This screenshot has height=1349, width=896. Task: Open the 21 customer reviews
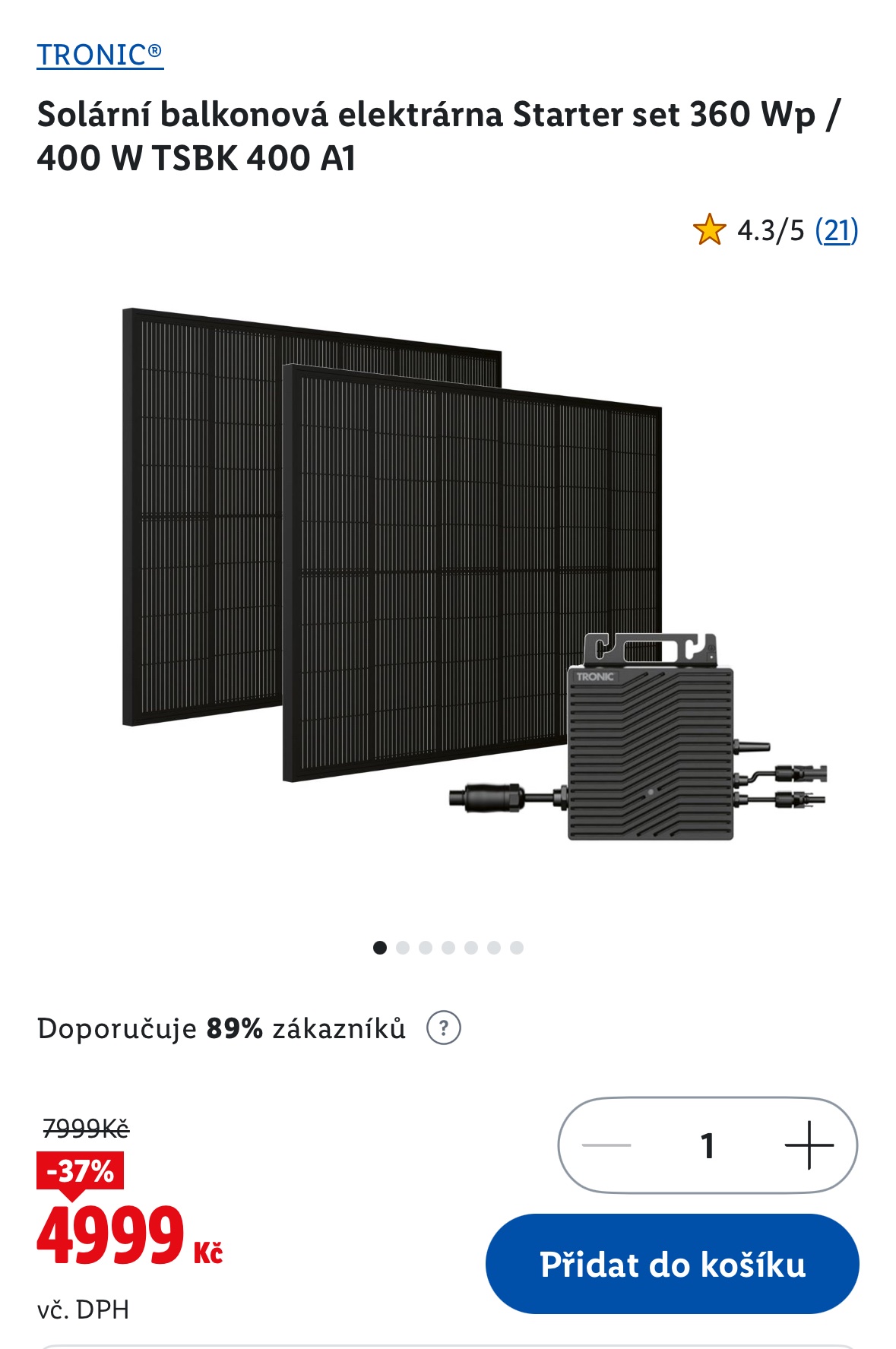coord(836,230)
